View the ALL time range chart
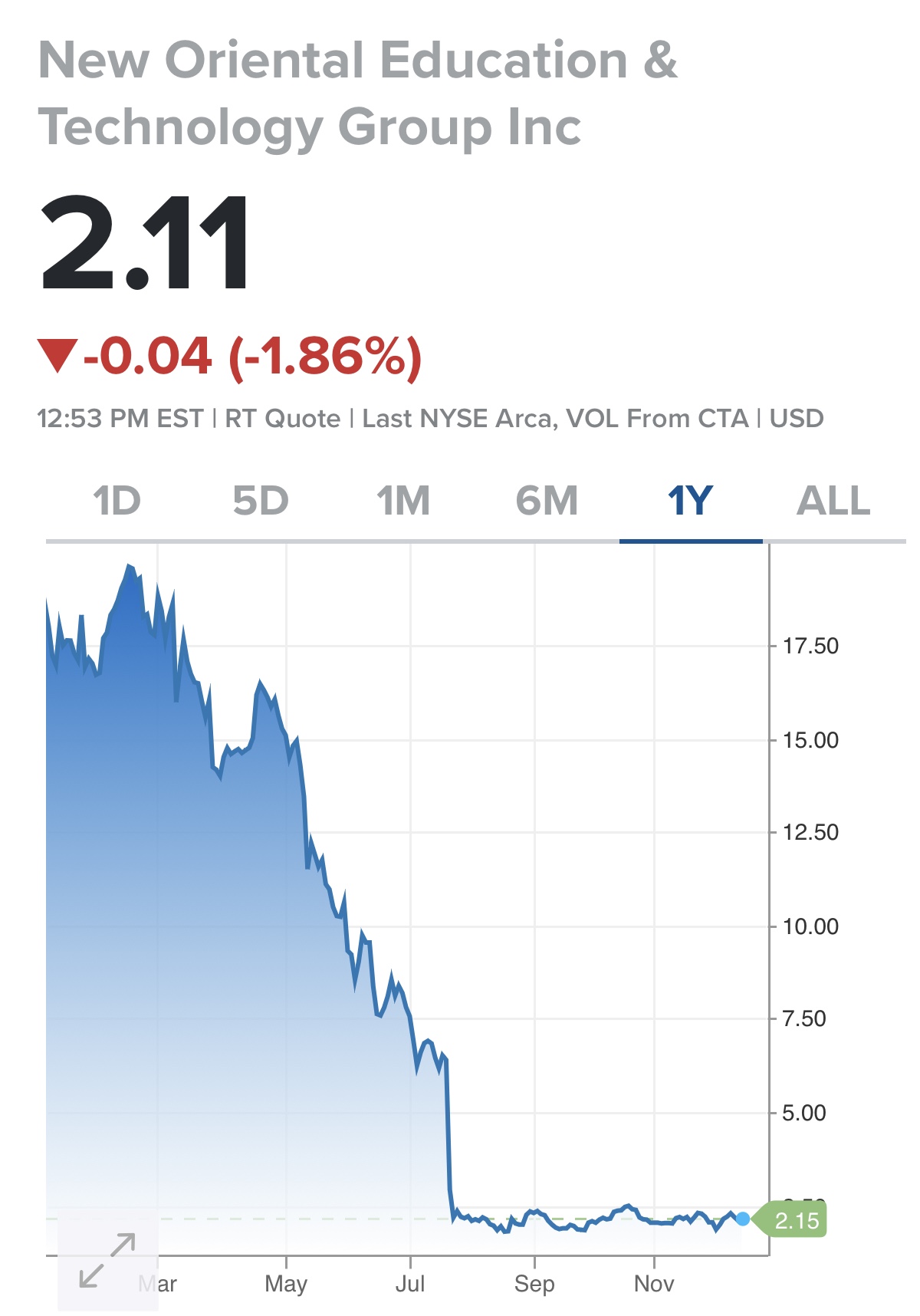920x1316 pixels. coord(833,501)
